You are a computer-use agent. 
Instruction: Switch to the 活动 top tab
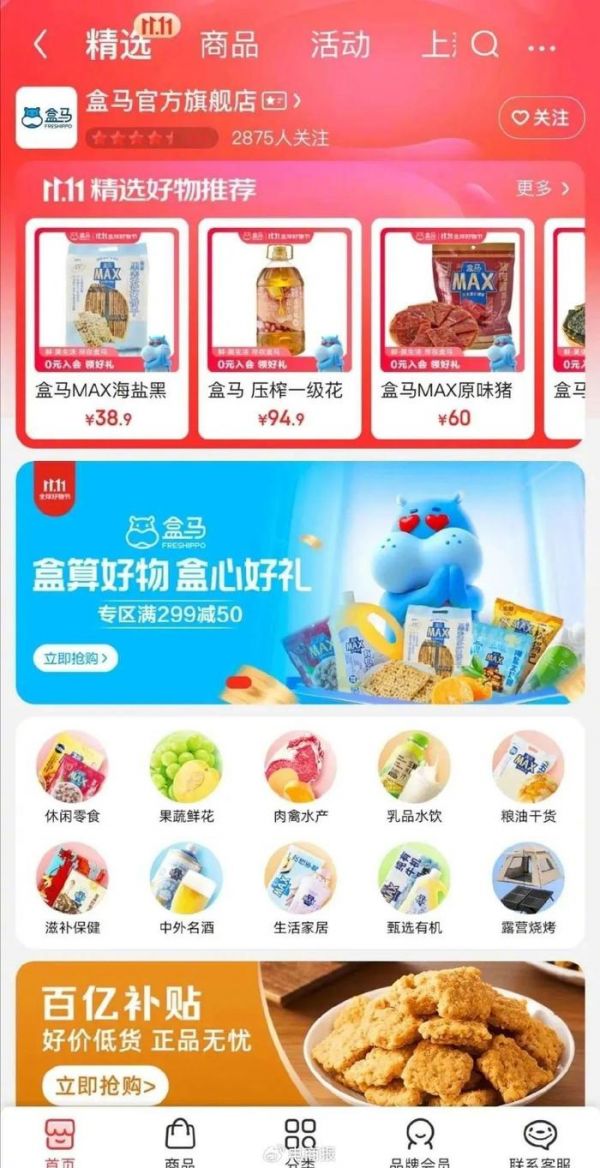point(340,45)
